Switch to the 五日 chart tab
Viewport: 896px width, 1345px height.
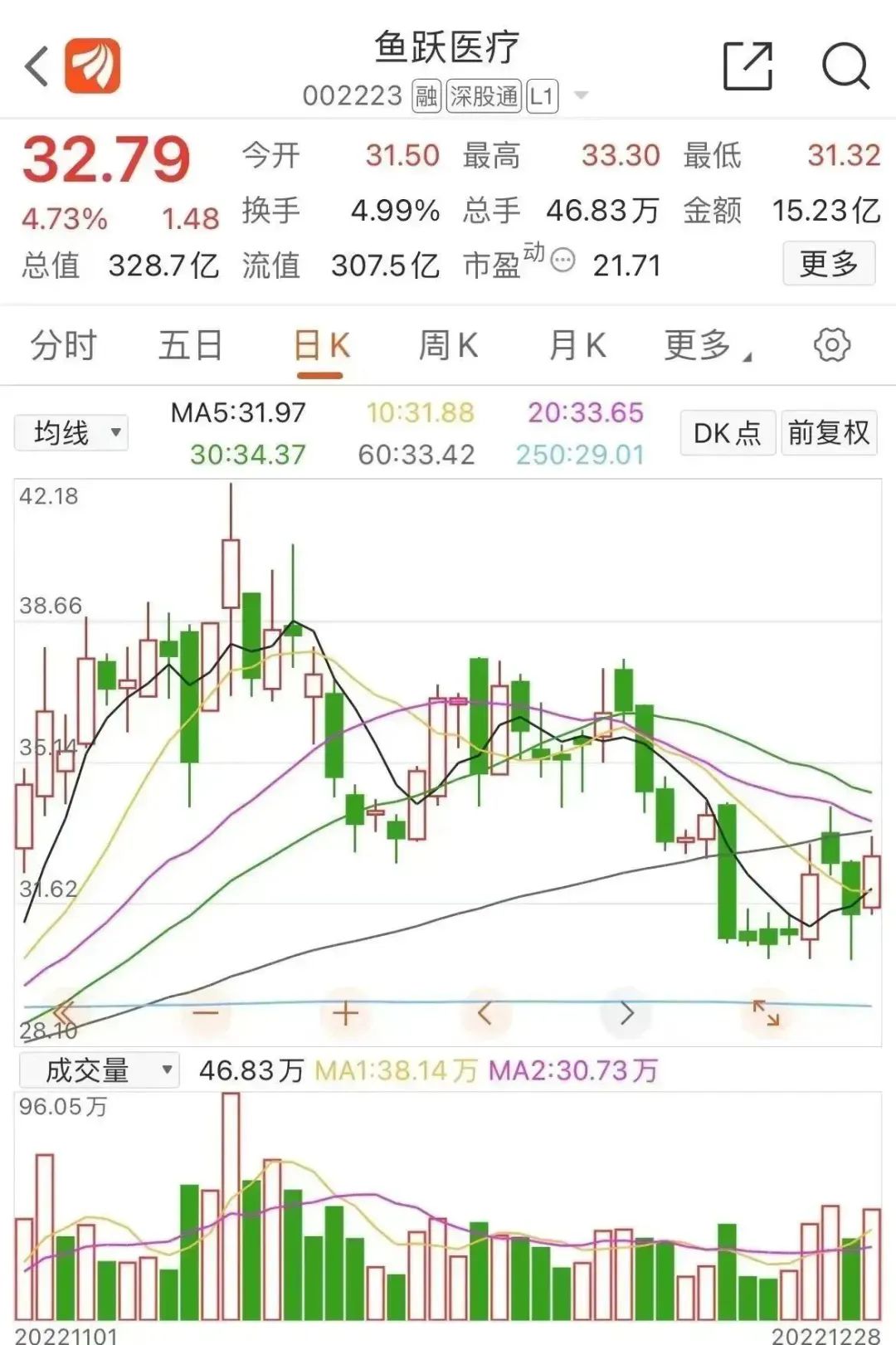191,345
